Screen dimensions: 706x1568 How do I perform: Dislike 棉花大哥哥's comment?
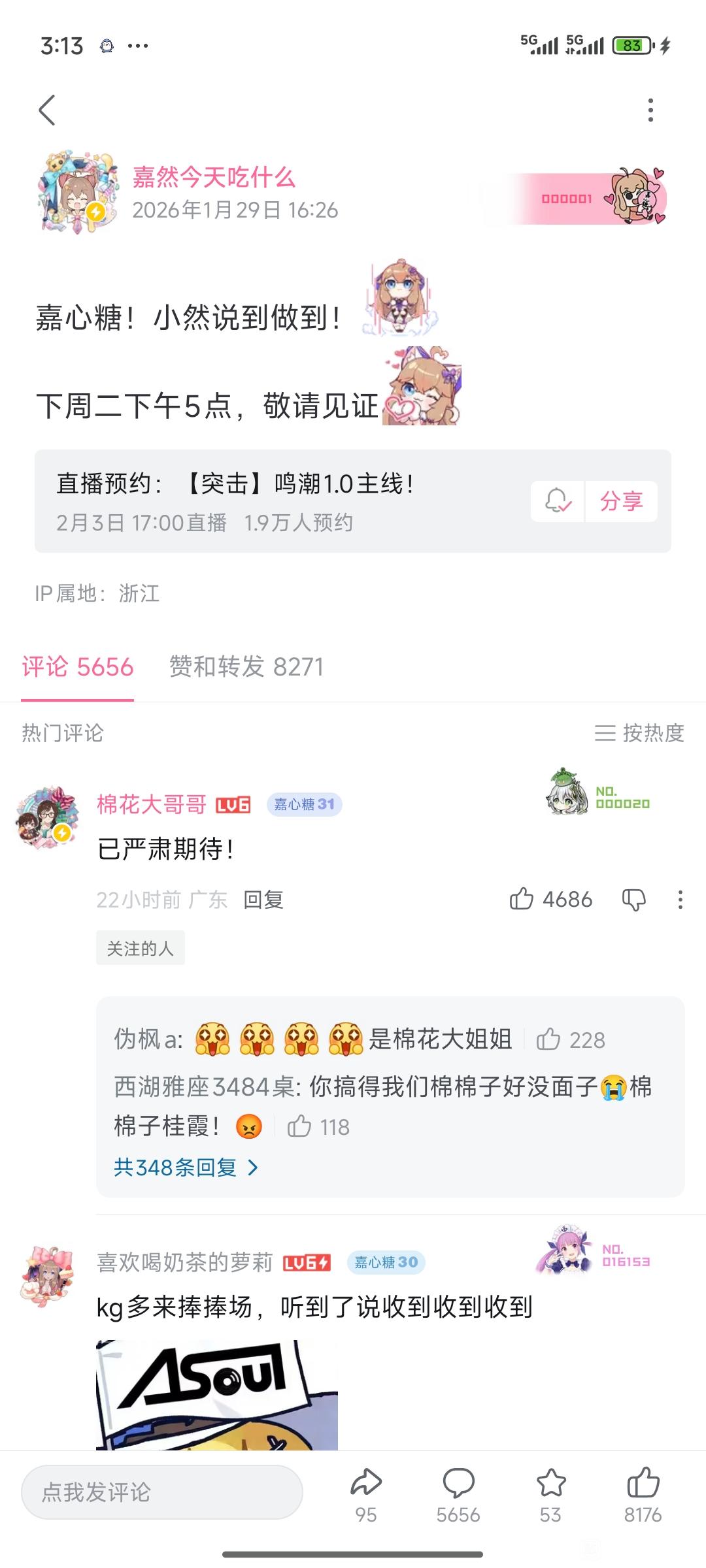pyautogui.click(x=633, y=900)
